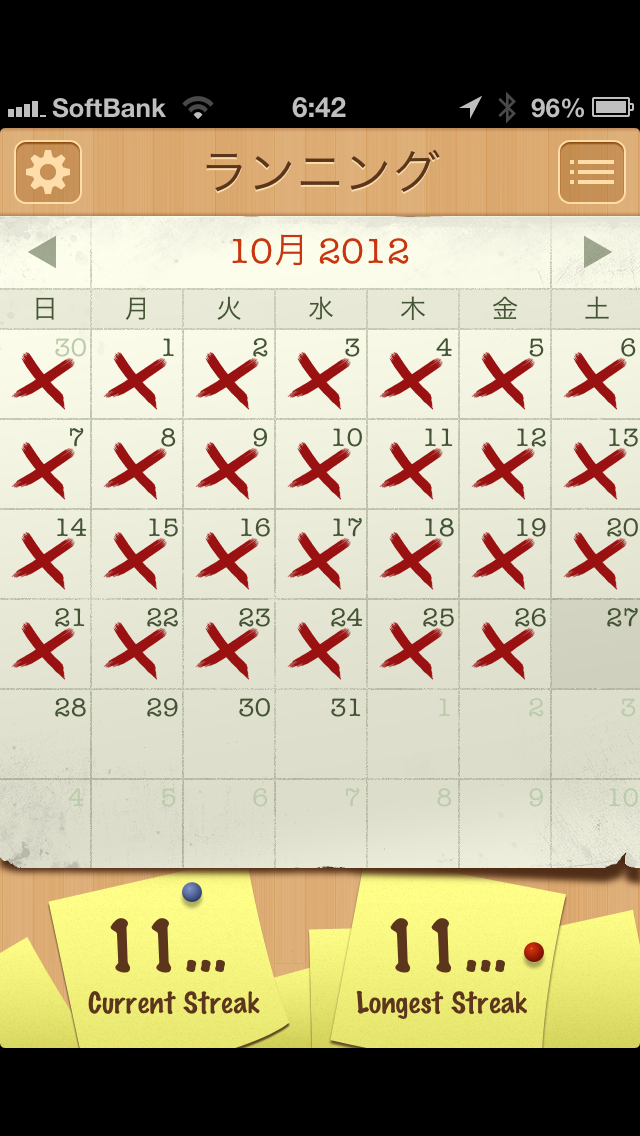
Task: Toggle the X on October 10
Action: pyautogui.click(x=321, y=465)
